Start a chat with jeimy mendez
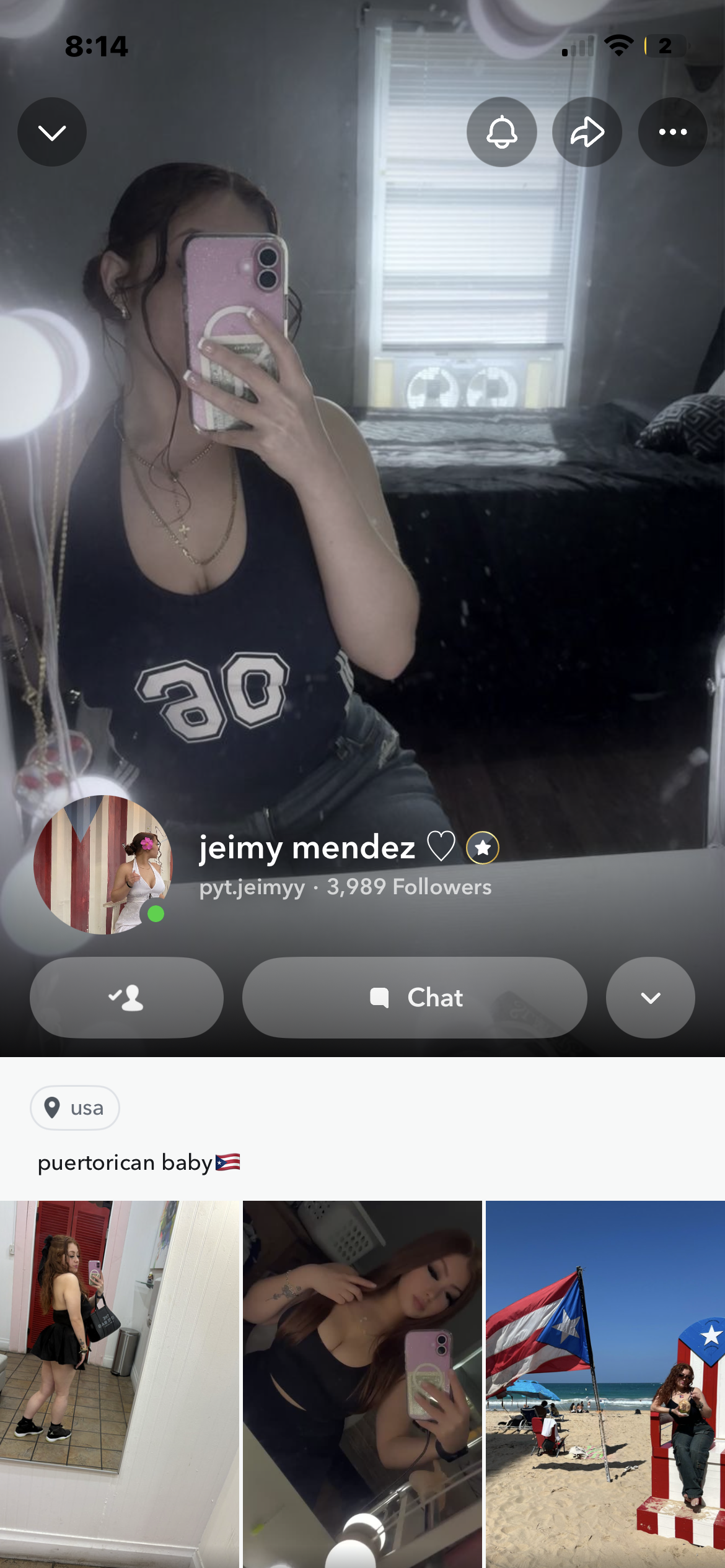Screen dimensions: 725x1568 [415, 998]
